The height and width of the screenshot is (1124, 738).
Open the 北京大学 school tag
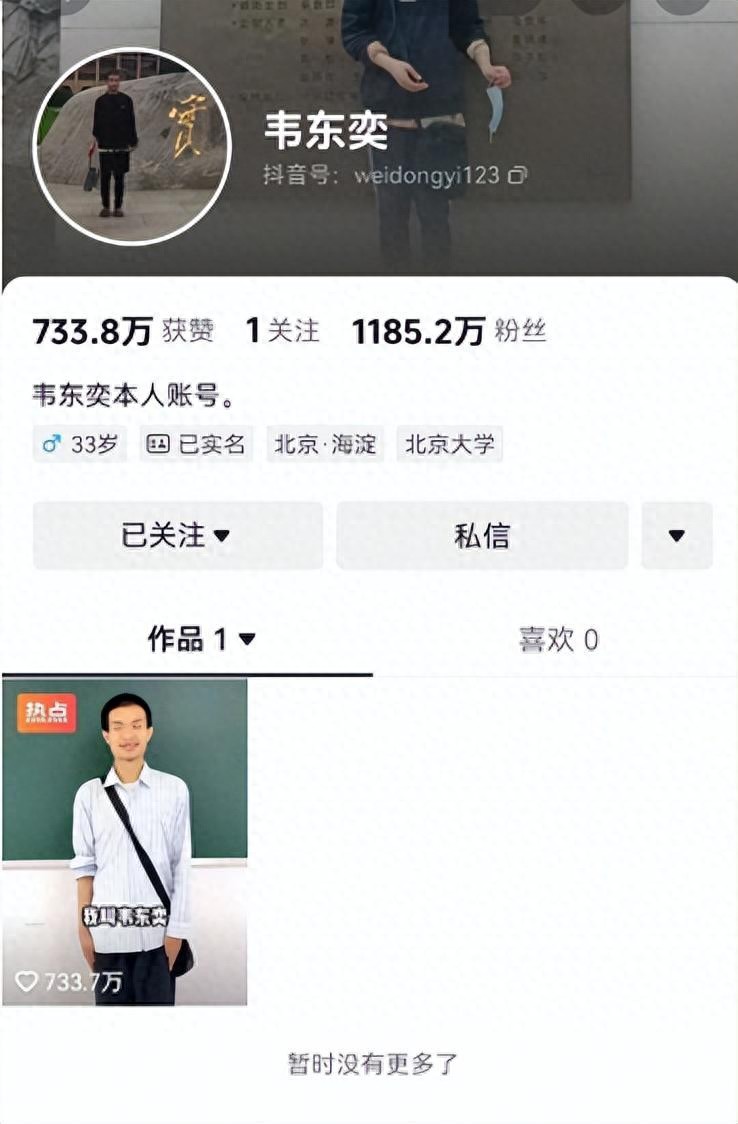pos(449,445)
